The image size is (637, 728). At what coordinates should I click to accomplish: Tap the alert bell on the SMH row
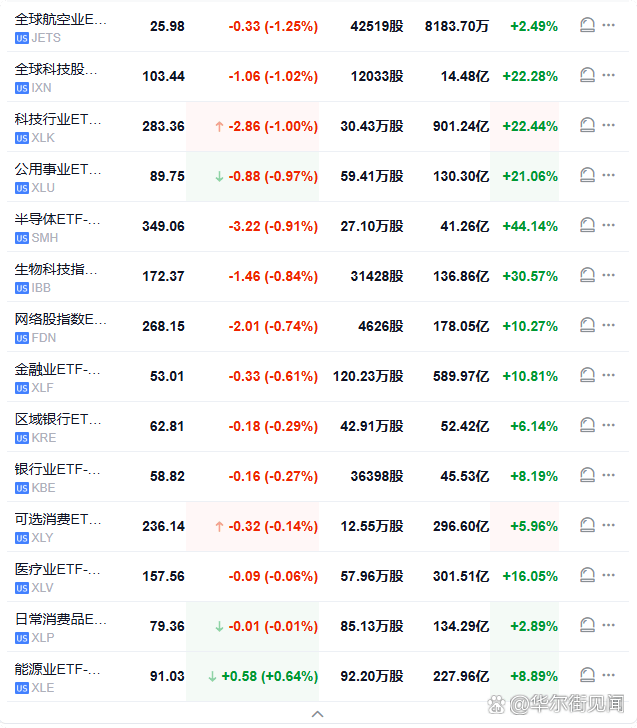[588, 226]
